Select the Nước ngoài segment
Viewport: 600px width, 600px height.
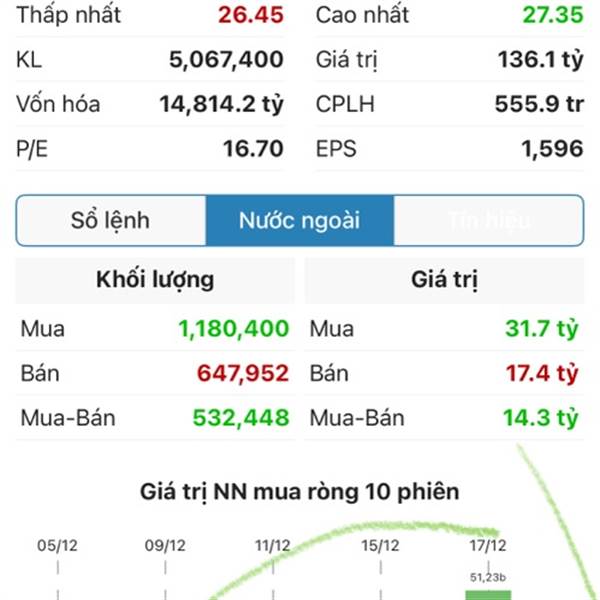299,221
